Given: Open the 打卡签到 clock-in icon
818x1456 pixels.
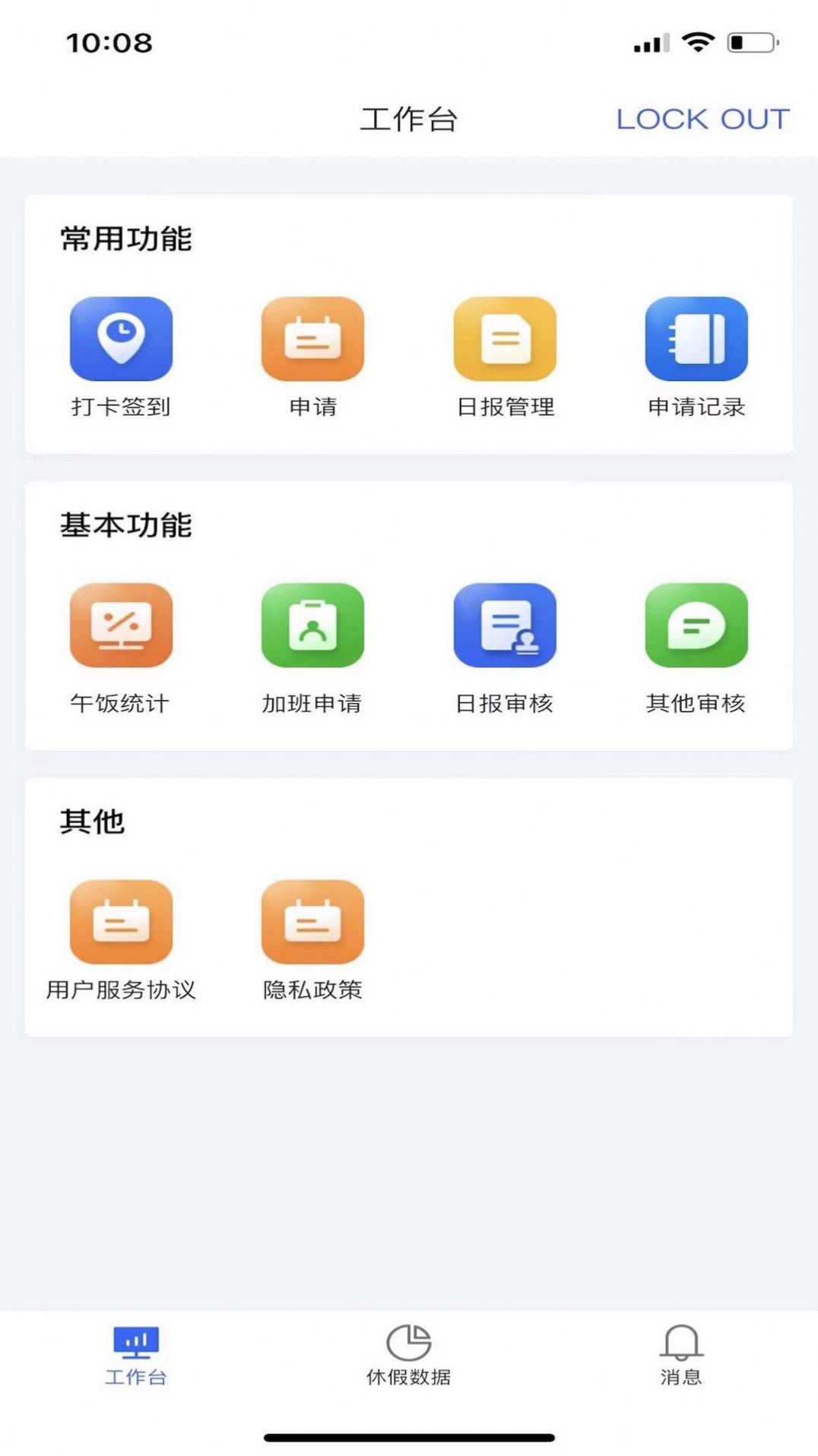Looking at the screenshot, I should [x=122, y=339].
